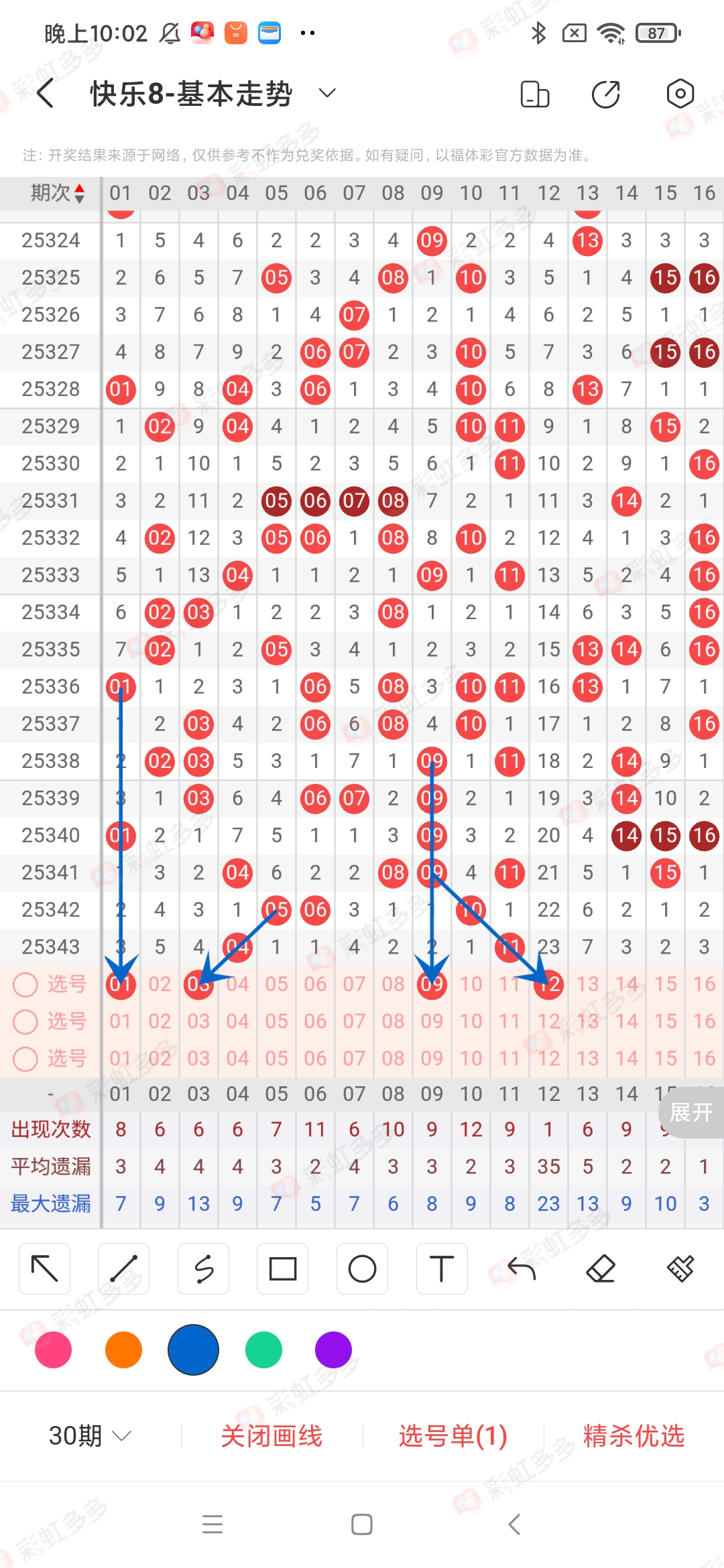The width and height of the screenshot is (724, 1568).
Task: Open settings via the circle icon
Action: [680, 94]
